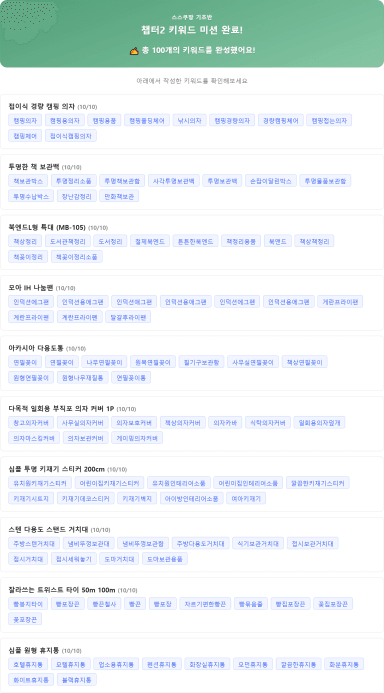Select the 낚시의자 keyword chip
Screen dimensions: 384x693
coord(190,120)
